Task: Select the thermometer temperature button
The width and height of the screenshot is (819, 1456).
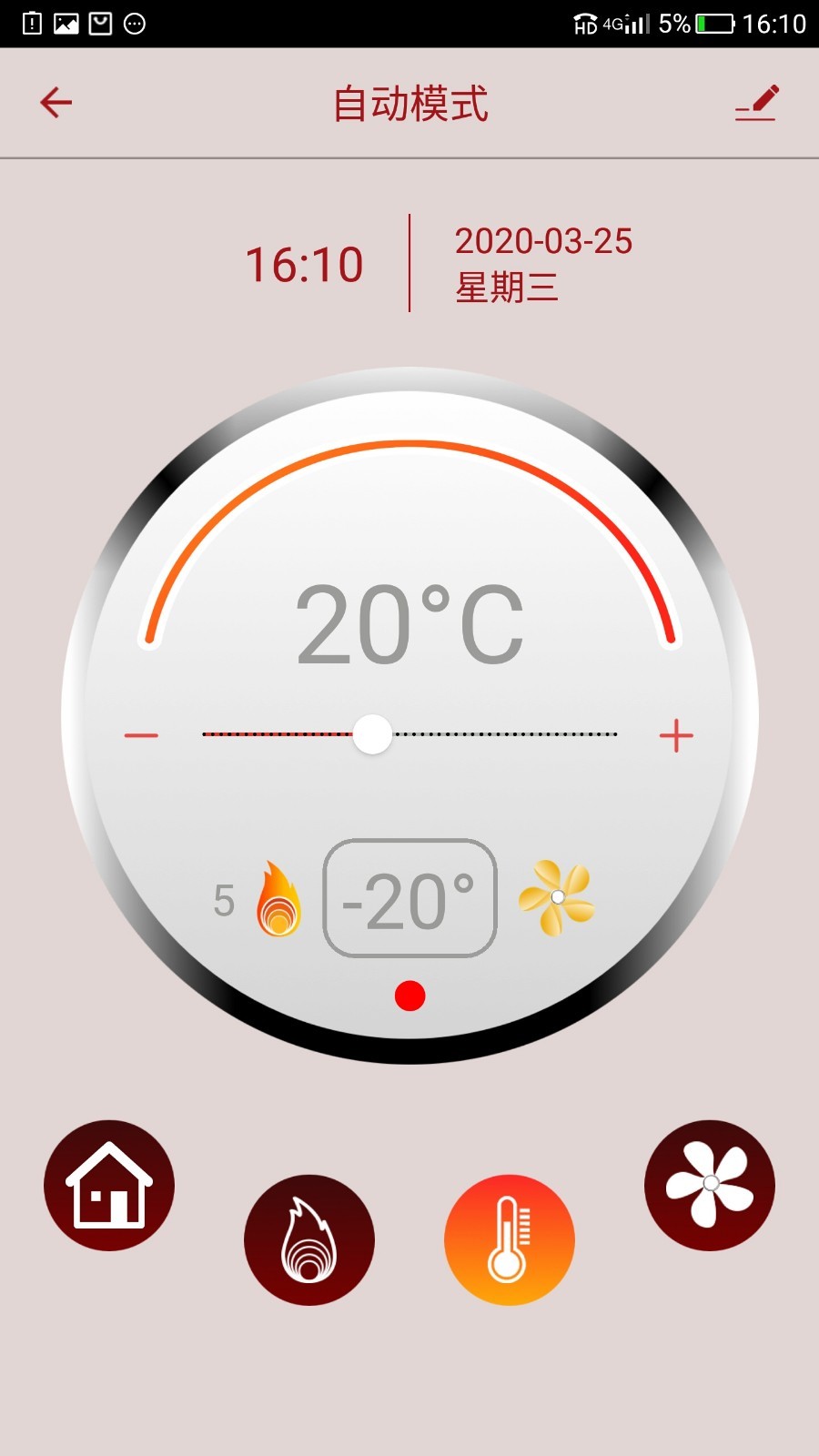Action: tap(510, 1239)
